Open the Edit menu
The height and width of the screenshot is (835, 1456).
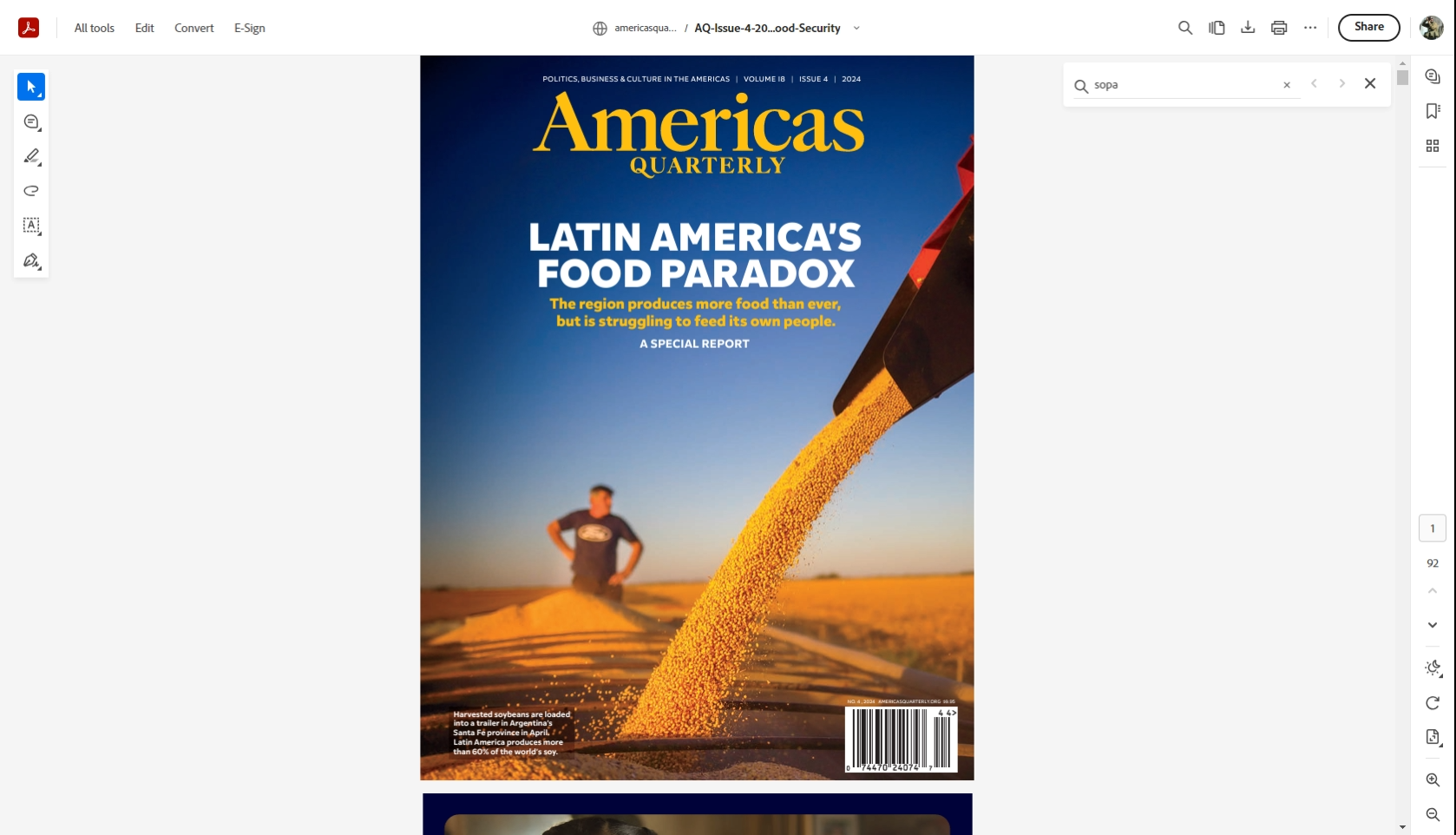144,28
